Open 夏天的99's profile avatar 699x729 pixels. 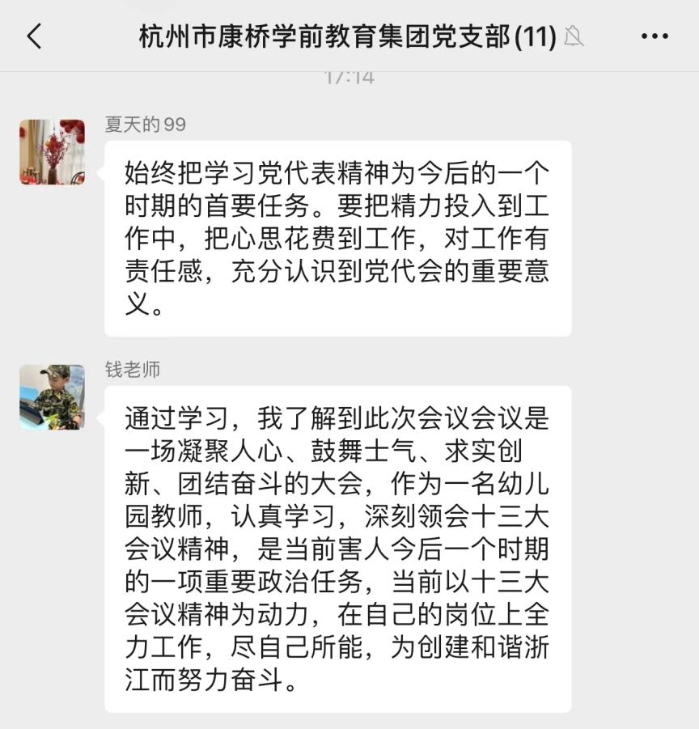[x=52, y=152]
